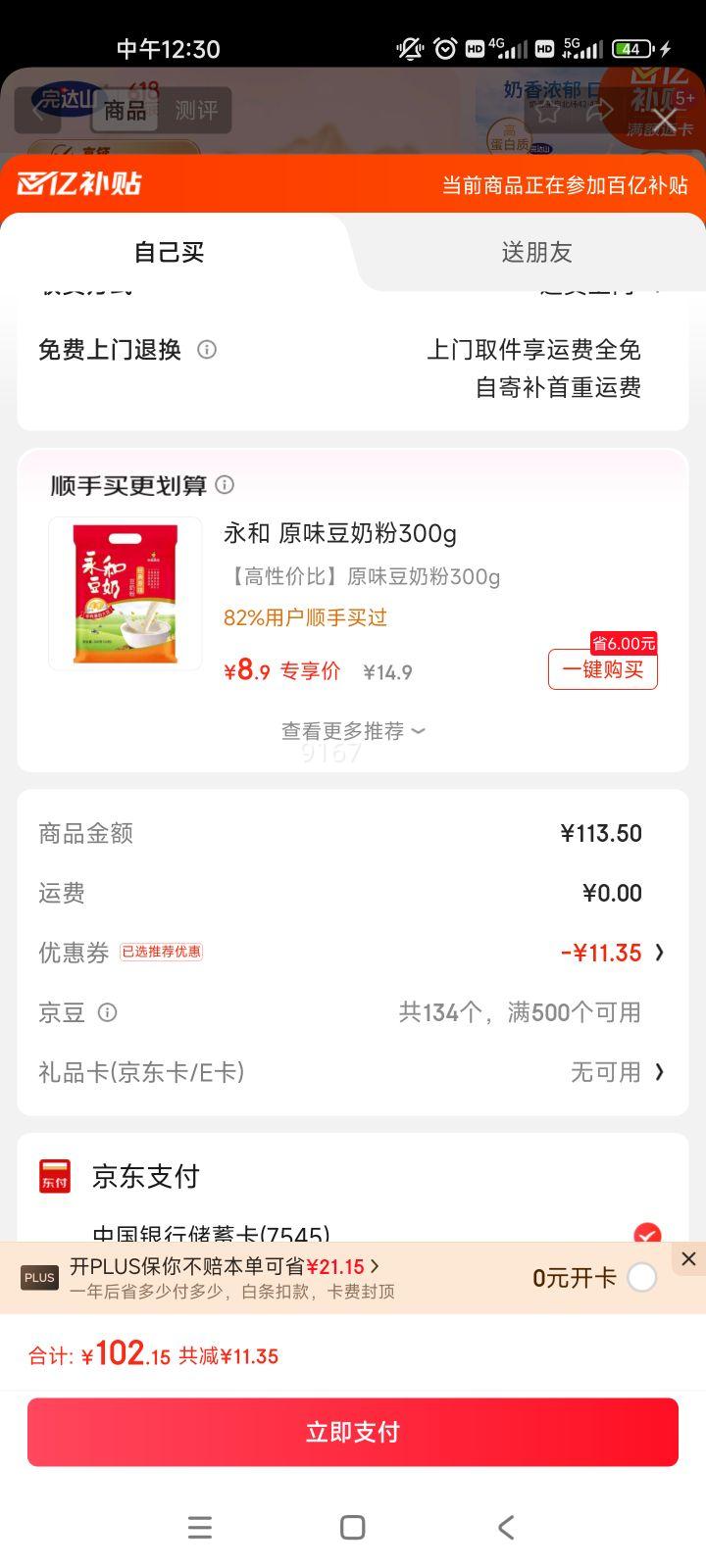Tap the PLUS badge on the savings banner
Screen dimensions: 706x1568
(39, 1277)
